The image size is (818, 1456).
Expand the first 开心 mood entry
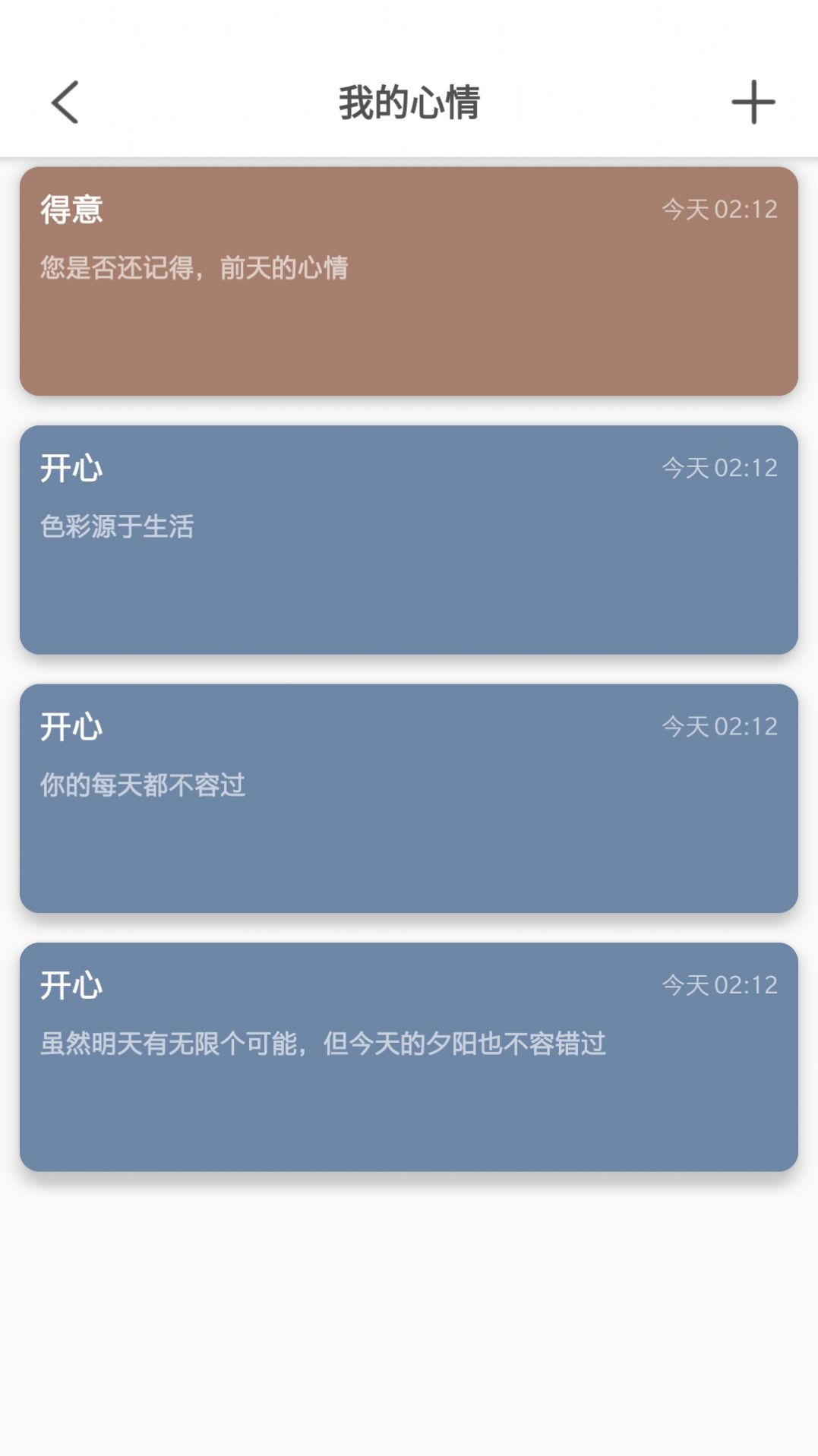pyautogui.click(x=409, y=539)
